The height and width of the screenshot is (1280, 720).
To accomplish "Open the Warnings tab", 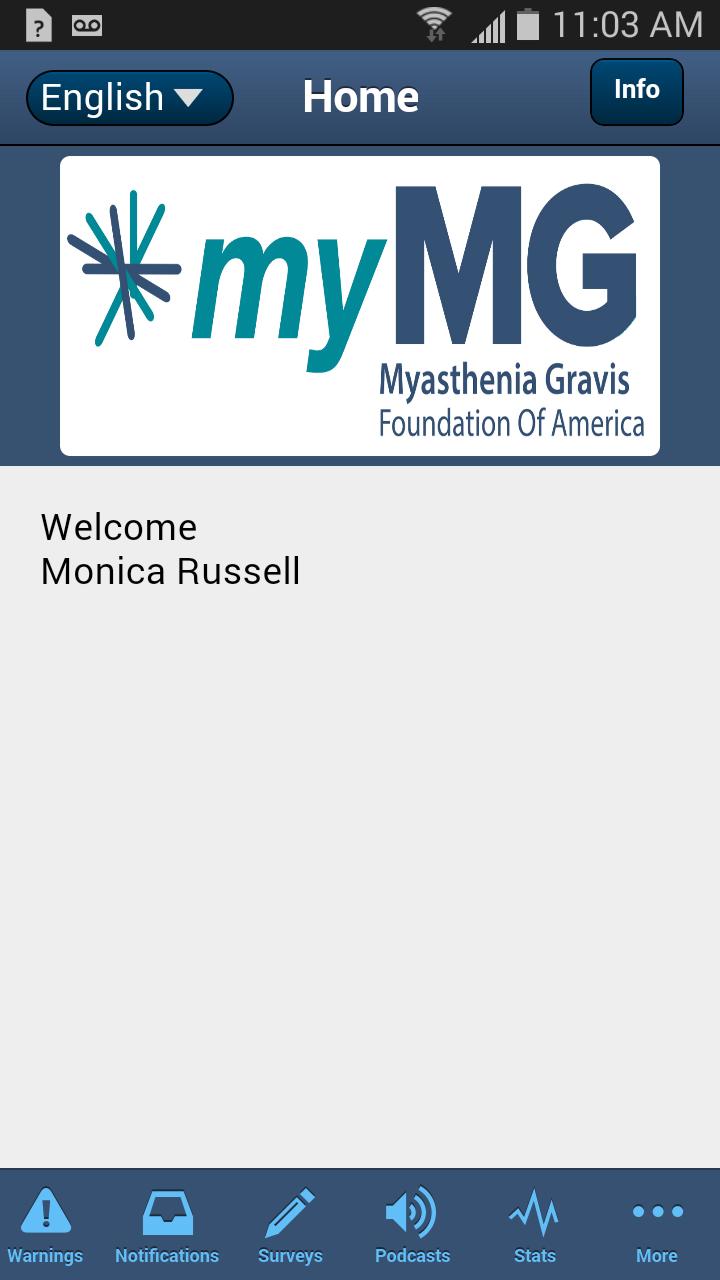I will pos(45,1225).
